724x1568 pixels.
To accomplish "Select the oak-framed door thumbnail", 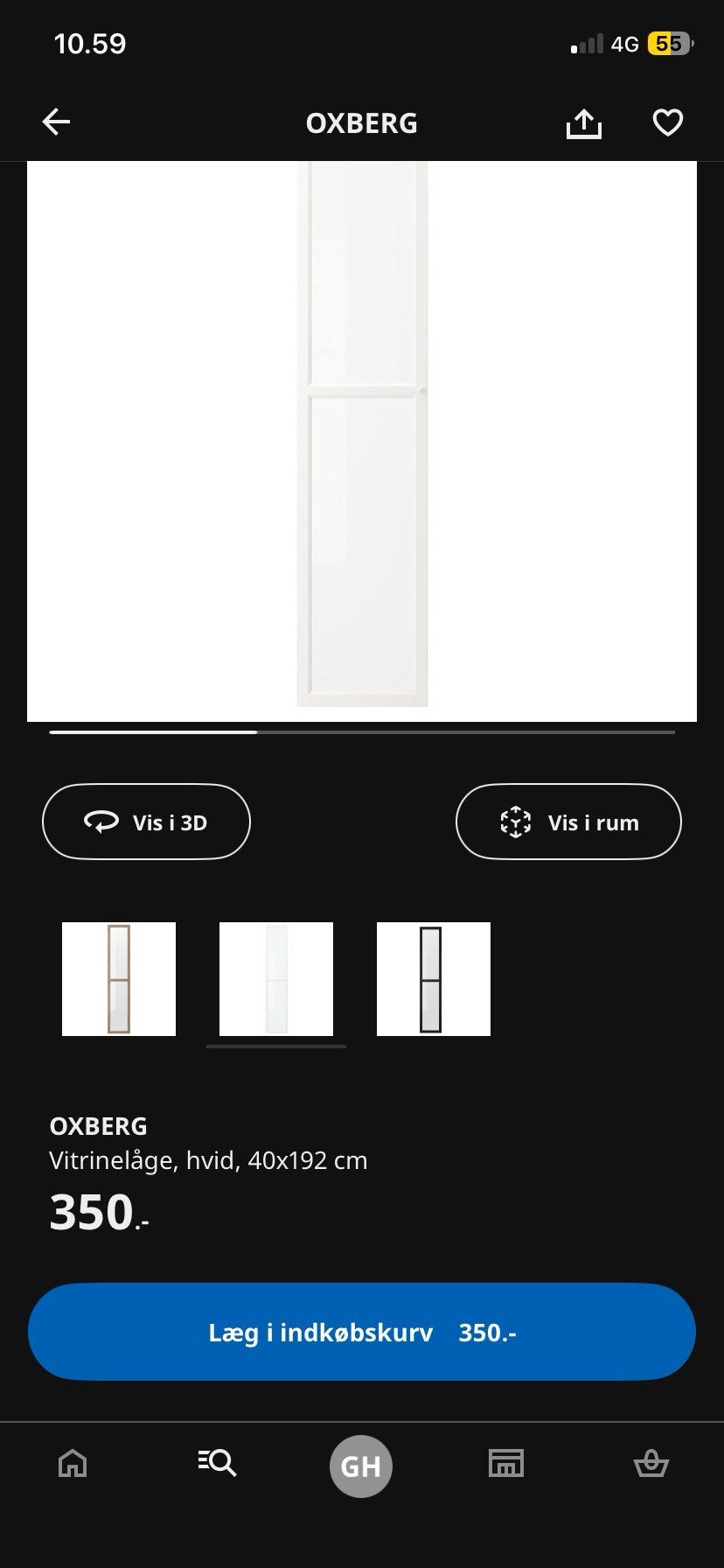I will tap(119, 978).
